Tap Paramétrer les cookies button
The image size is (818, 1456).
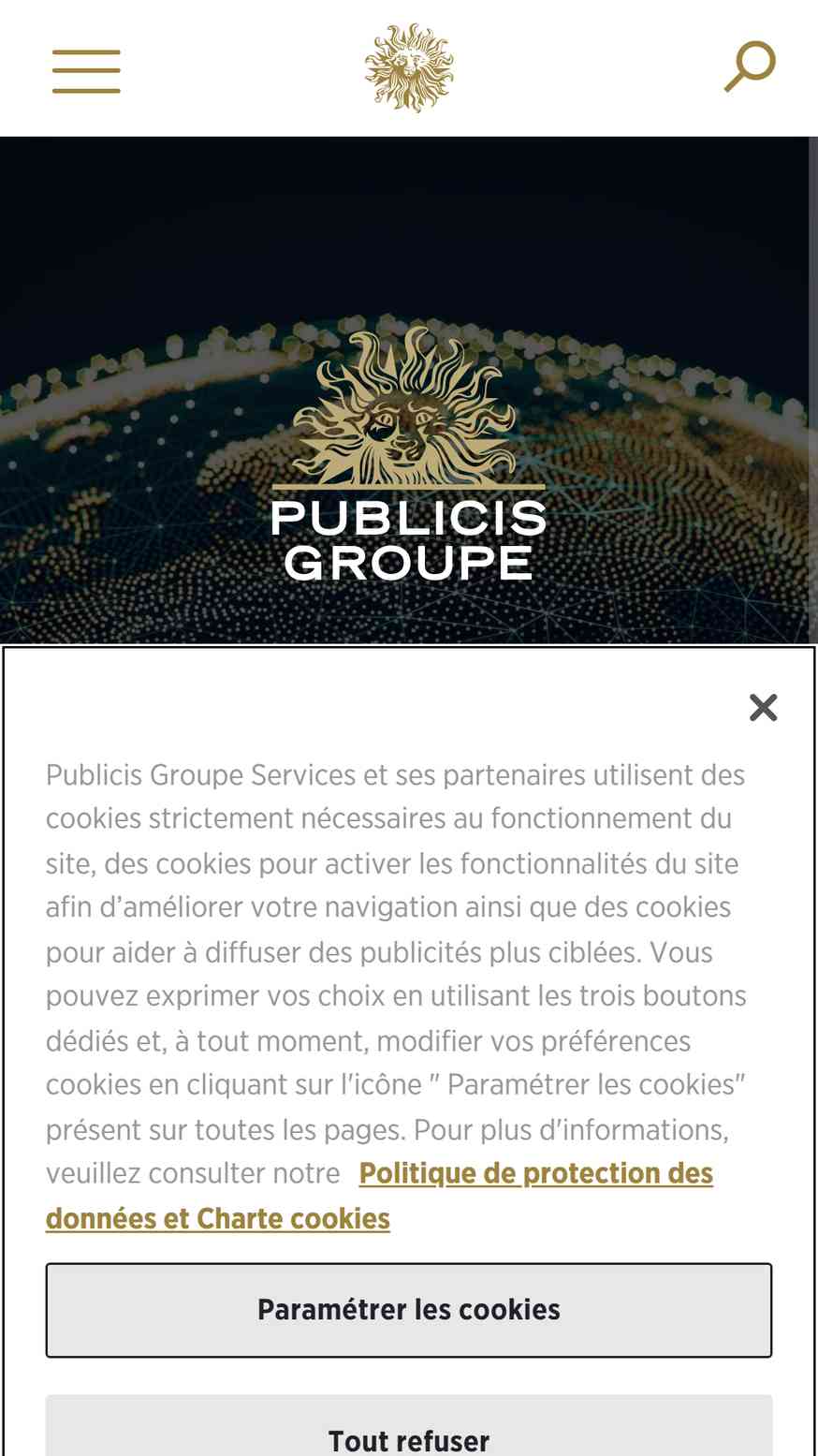pos(409,1310)
